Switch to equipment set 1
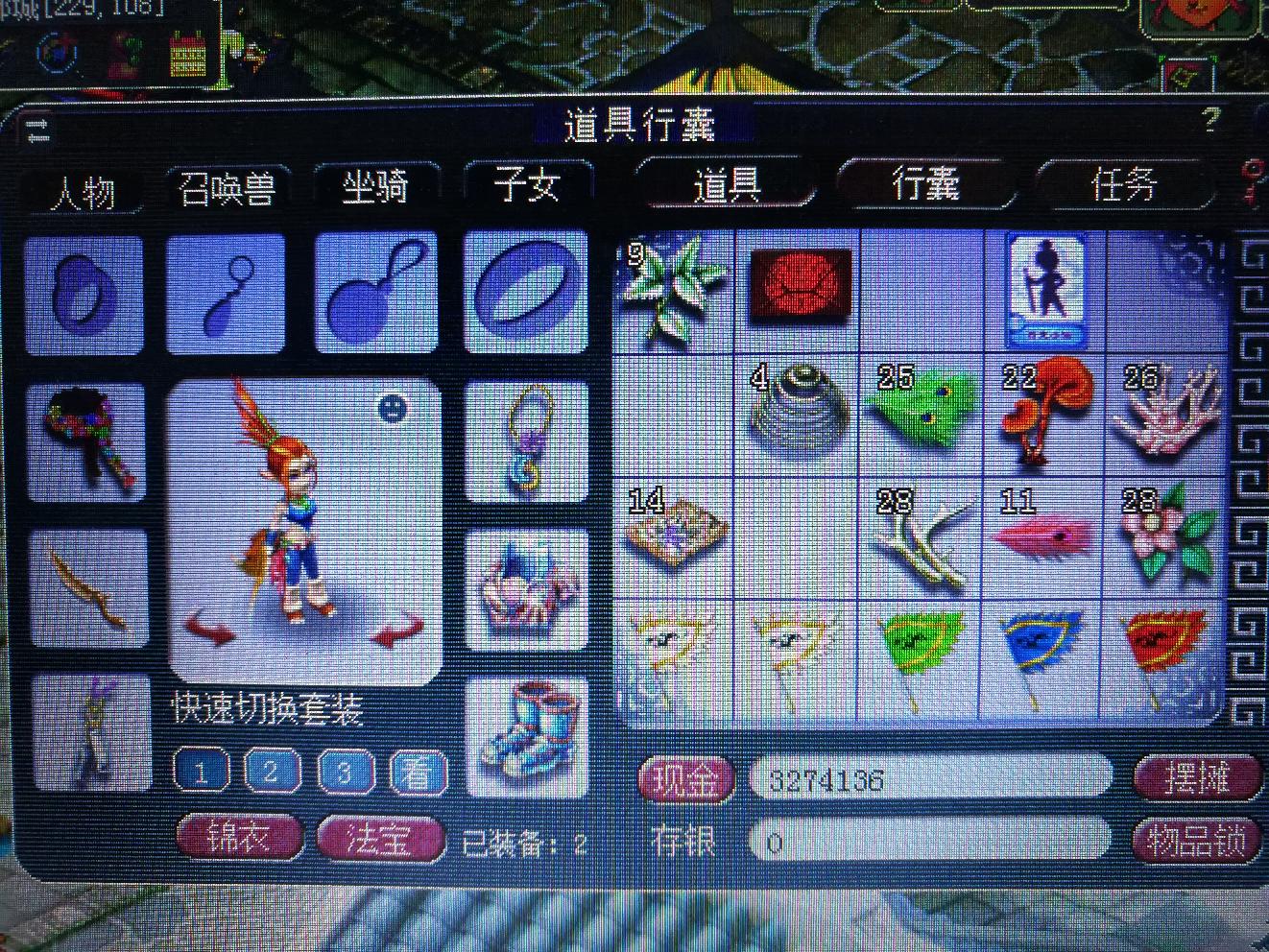1269x952 pixels. point(202,772)
